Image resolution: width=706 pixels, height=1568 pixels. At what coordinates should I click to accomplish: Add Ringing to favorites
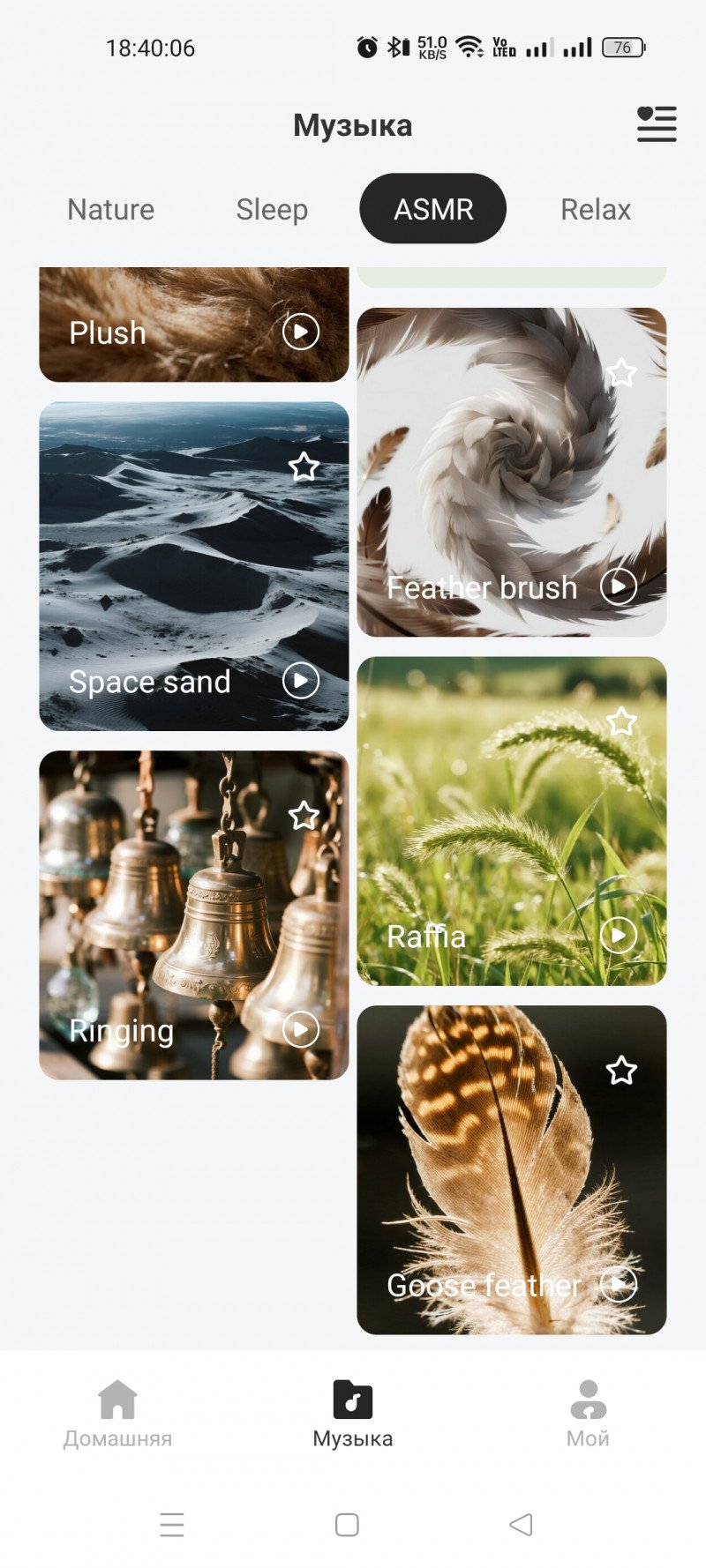tap(304, 816)
